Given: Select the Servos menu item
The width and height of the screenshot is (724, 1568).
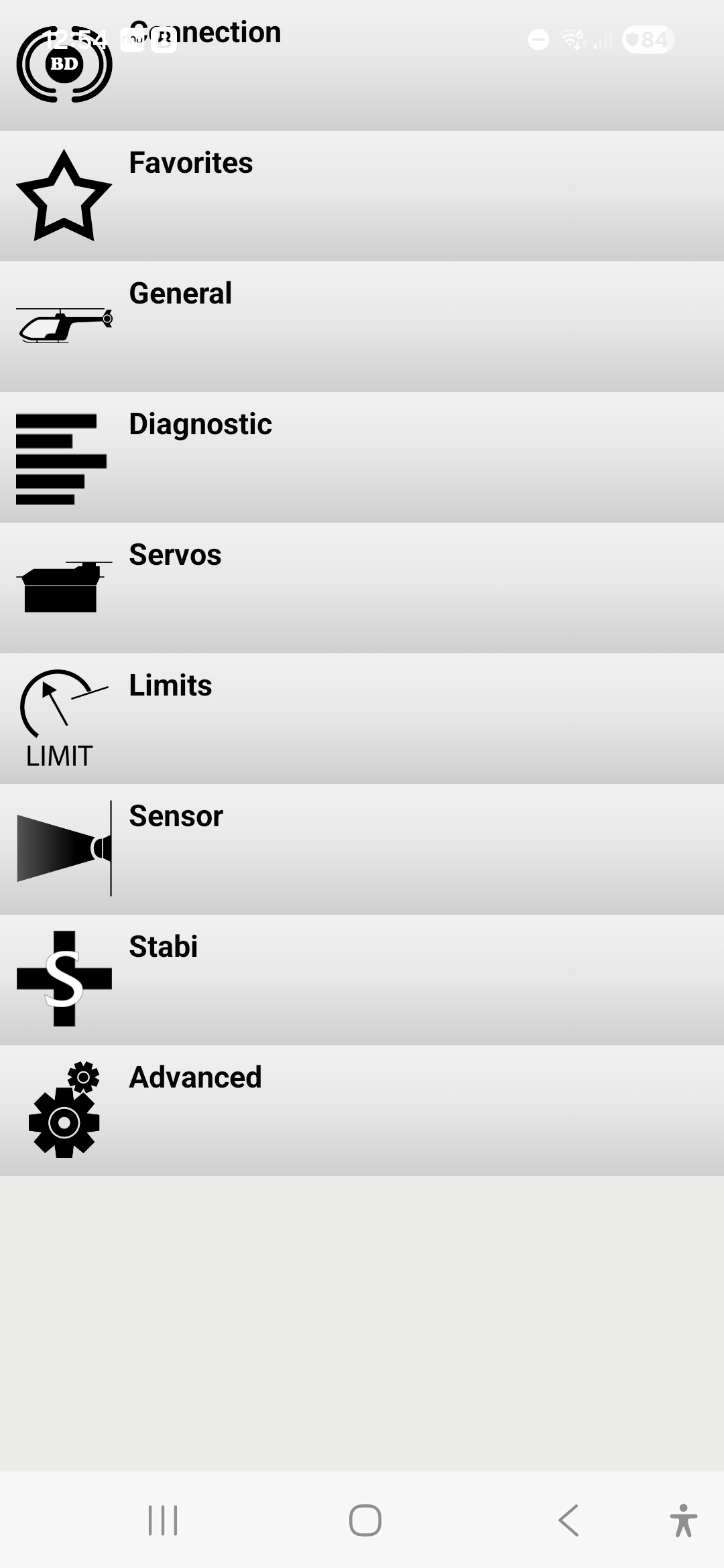Looking at the screenshot, I should 362,588.
